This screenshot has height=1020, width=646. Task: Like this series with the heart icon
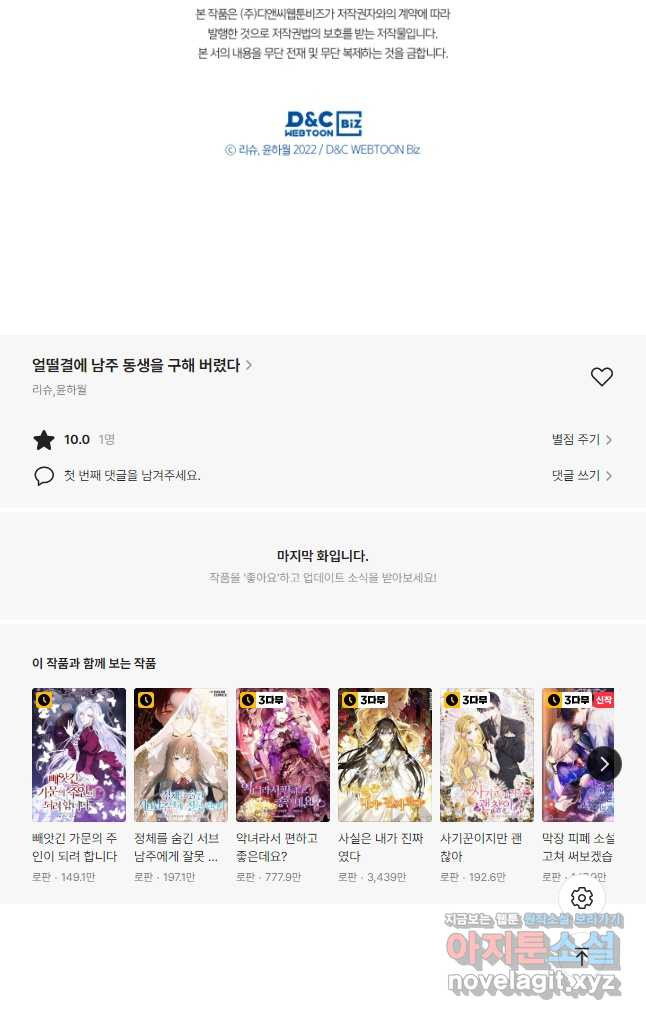(x=601, y=377)
